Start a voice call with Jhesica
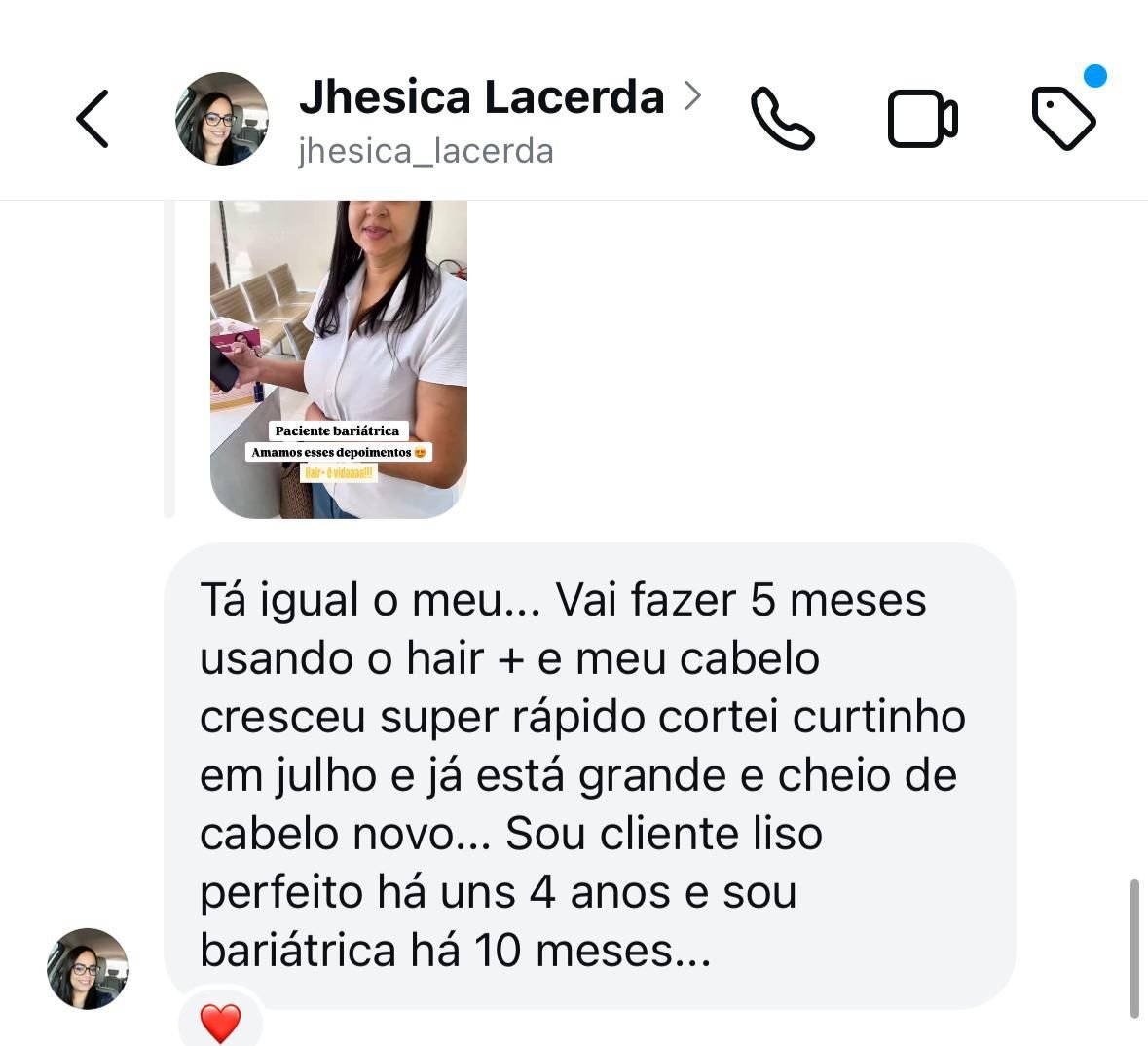The image size is (1148, 1046). pyautogui.click(x=782, y=119)
